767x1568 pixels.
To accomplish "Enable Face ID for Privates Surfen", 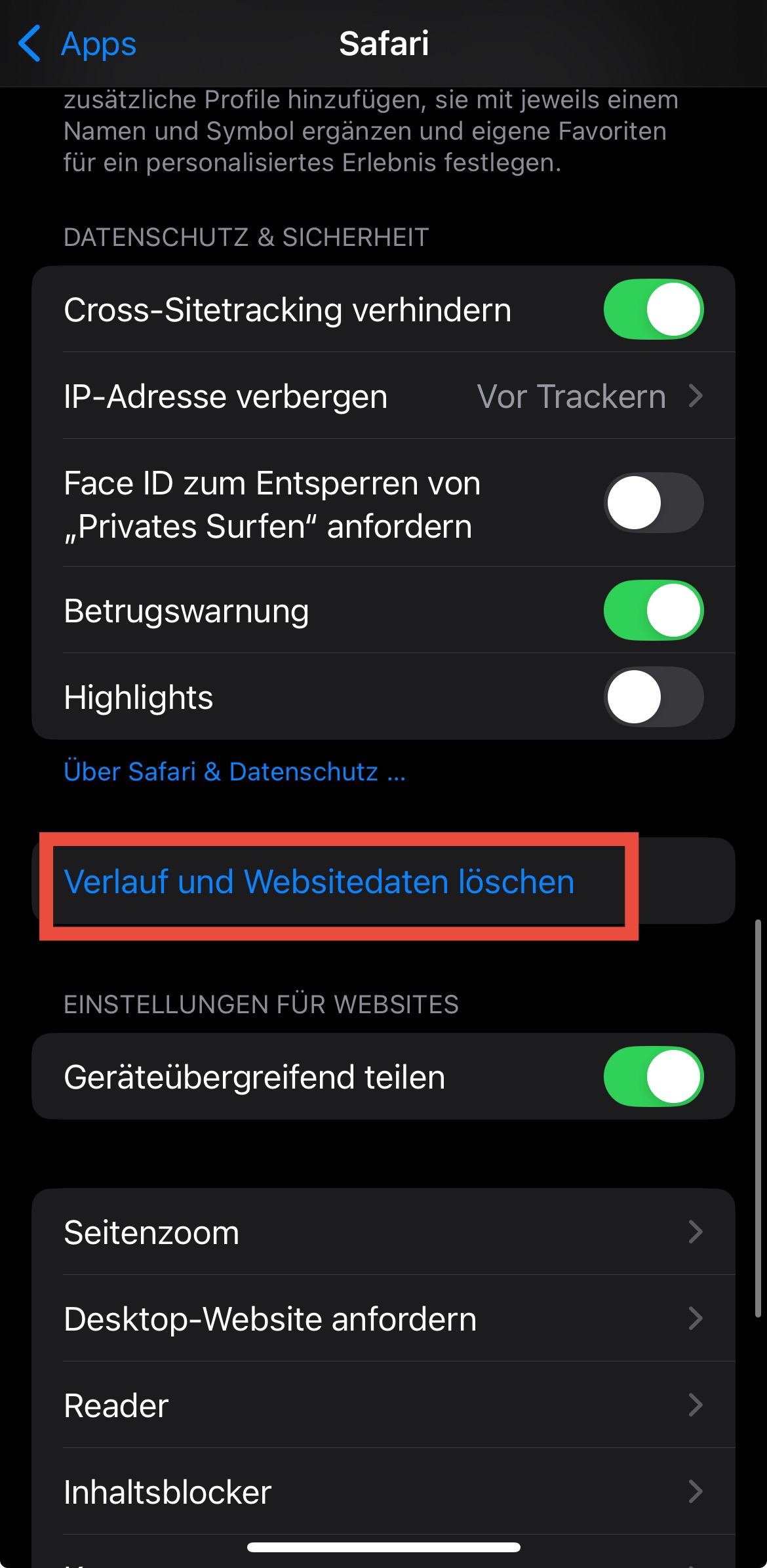I will pyautogui.click(x=653, y=503).
